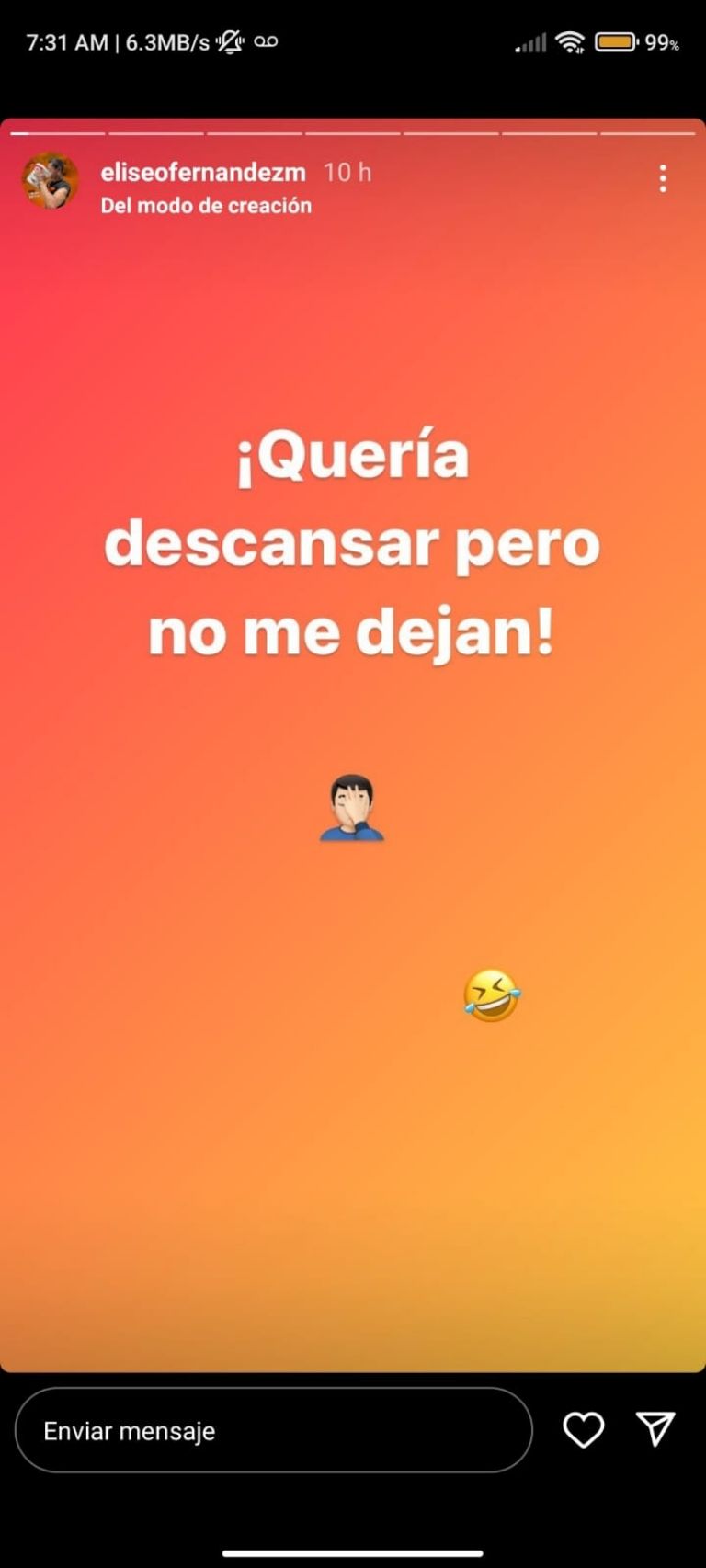Screen dimensions: 706x1568
Task: Open eliseofernandezm's profile picture
Action: 50,181
